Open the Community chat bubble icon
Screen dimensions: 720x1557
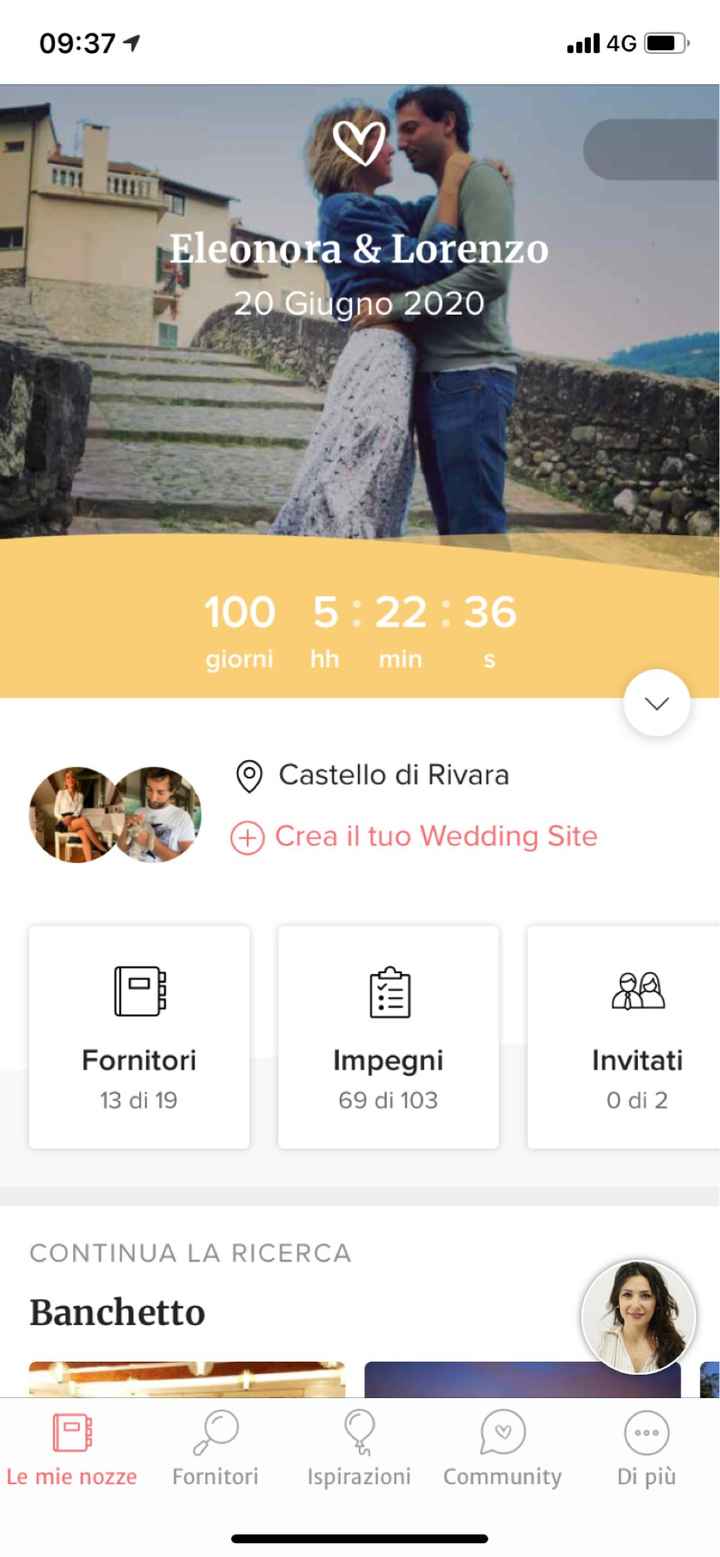(502, 1430)
